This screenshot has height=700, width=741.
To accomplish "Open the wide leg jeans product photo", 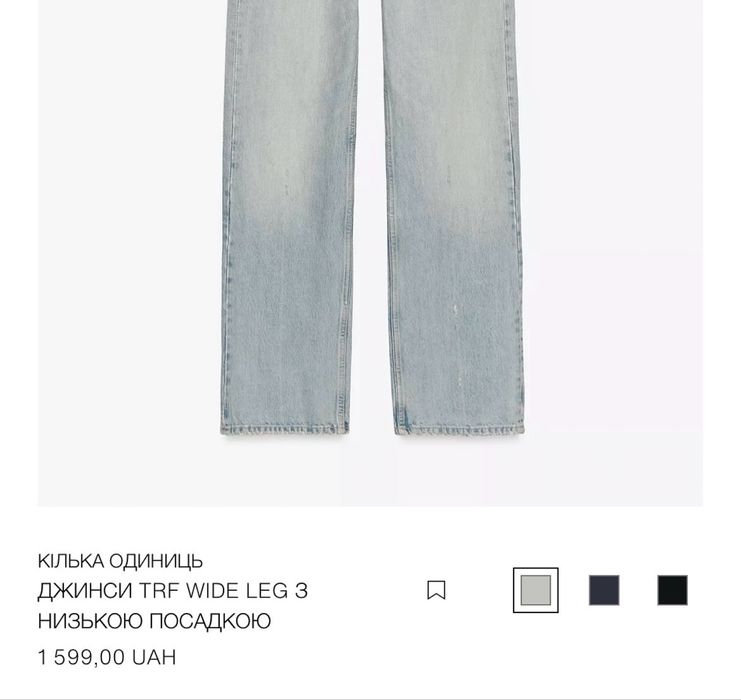I will tap(370, 250).
